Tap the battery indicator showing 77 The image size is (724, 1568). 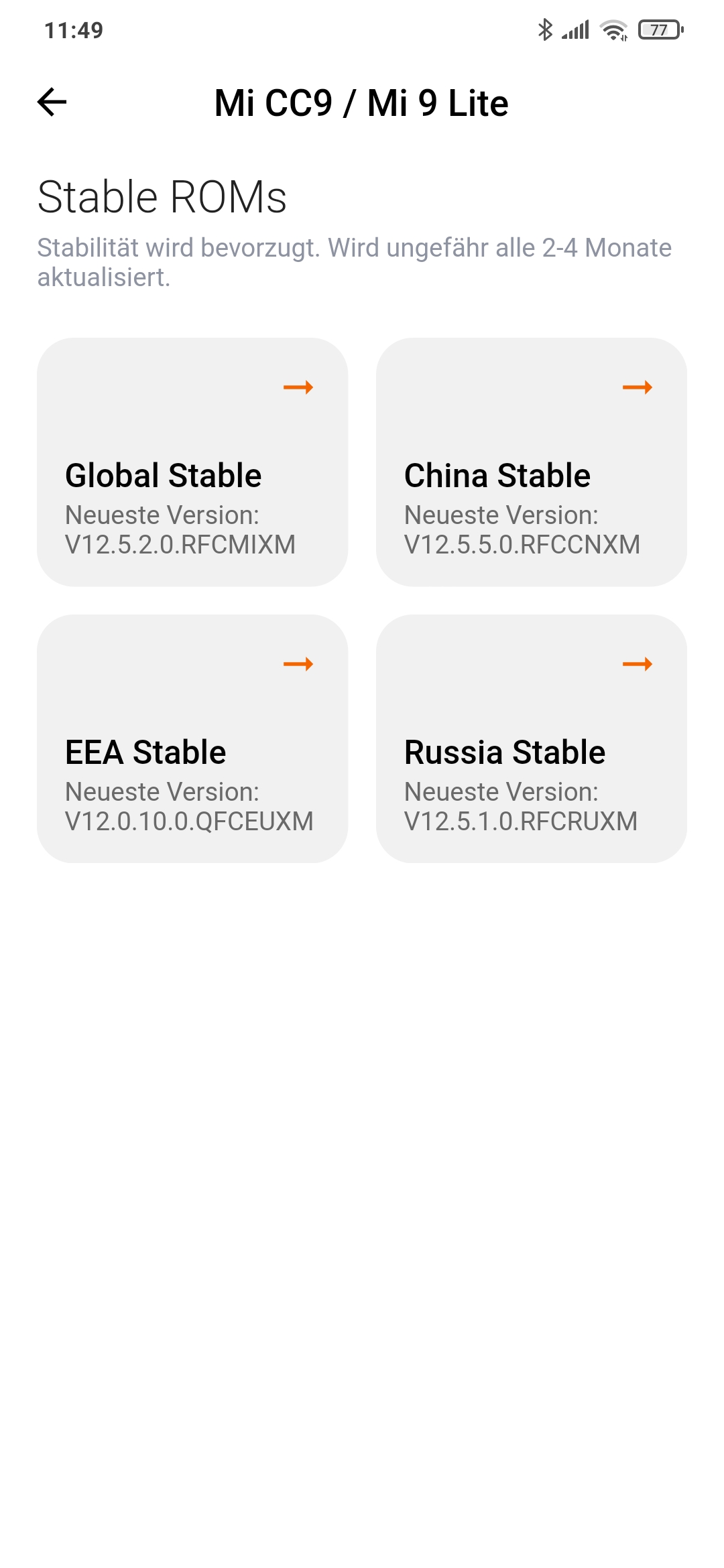click(x=660, y=29)
